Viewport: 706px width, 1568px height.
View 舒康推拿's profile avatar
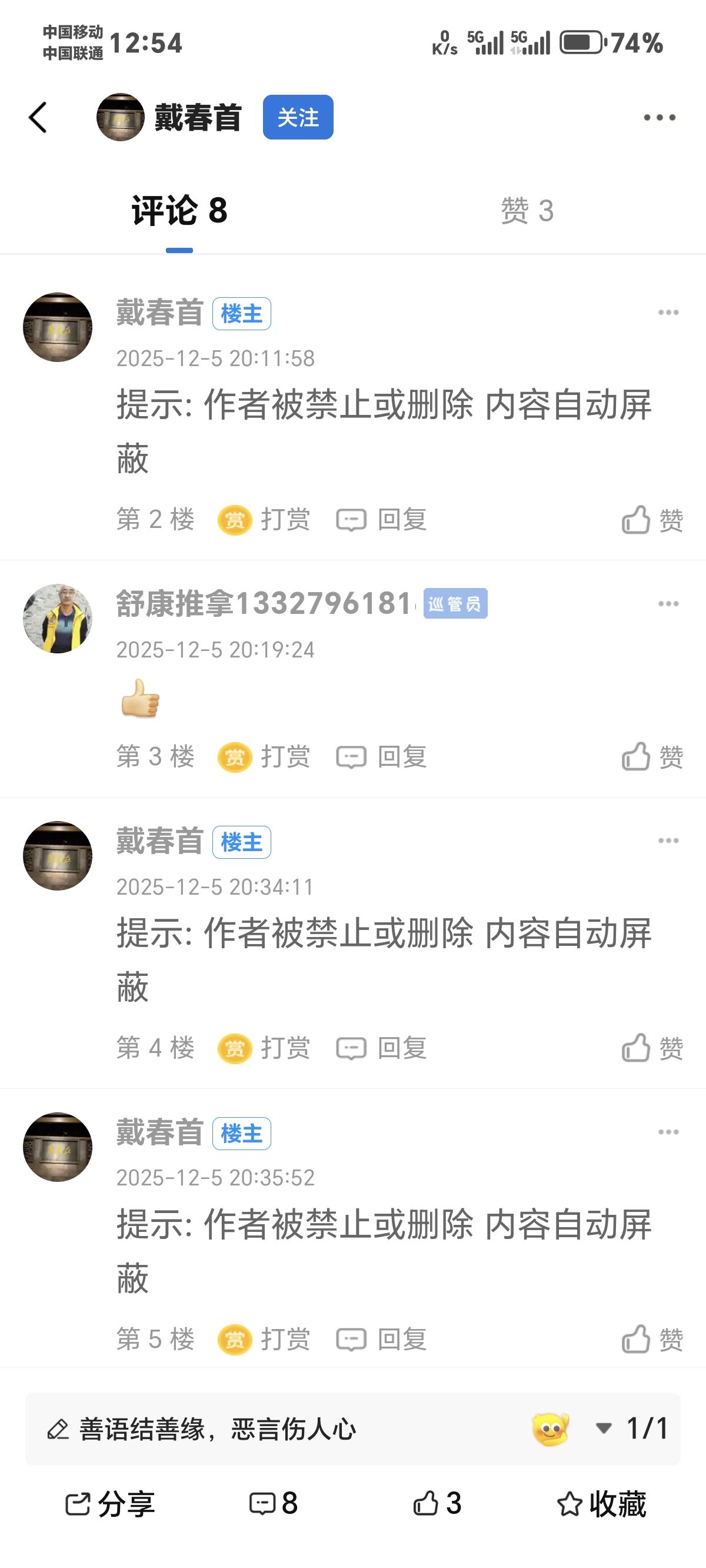pyautogui.click(x=58, y=619)
